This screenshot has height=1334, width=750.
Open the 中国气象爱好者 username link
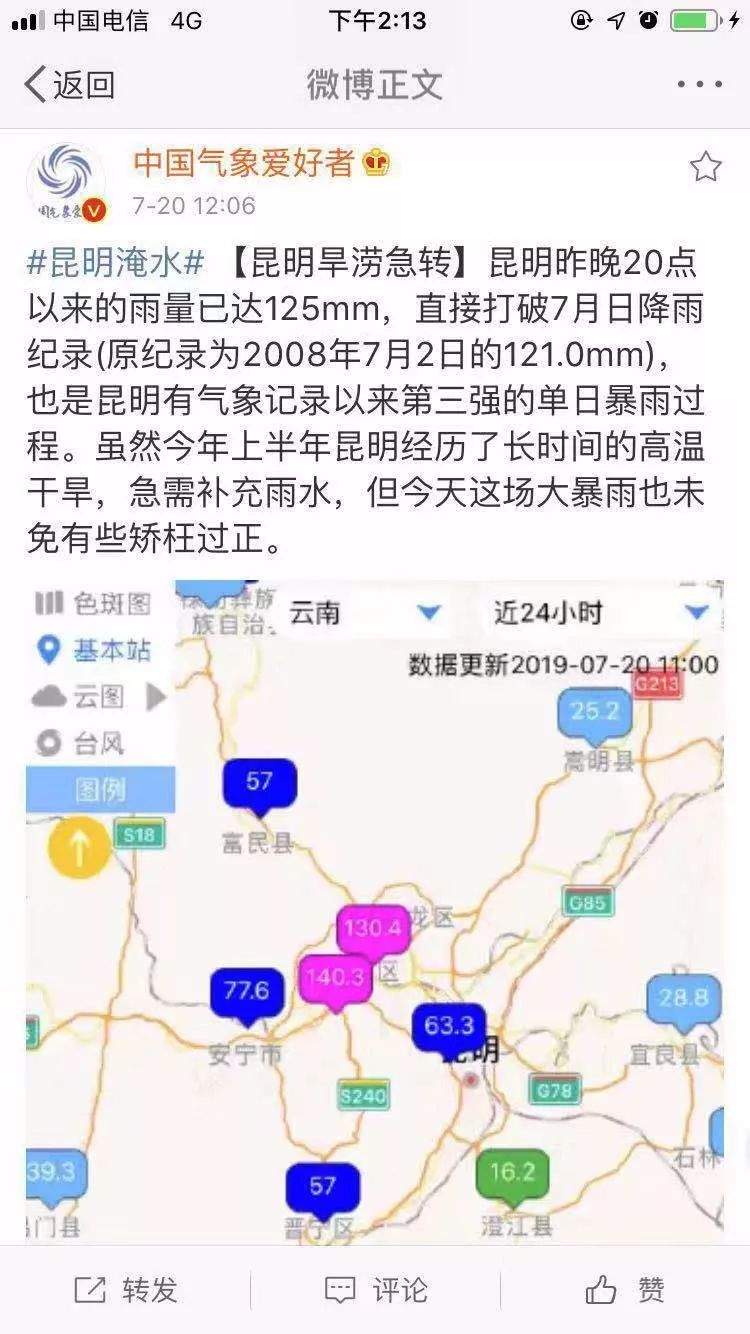pyautogui.click(x=245, y=162)
